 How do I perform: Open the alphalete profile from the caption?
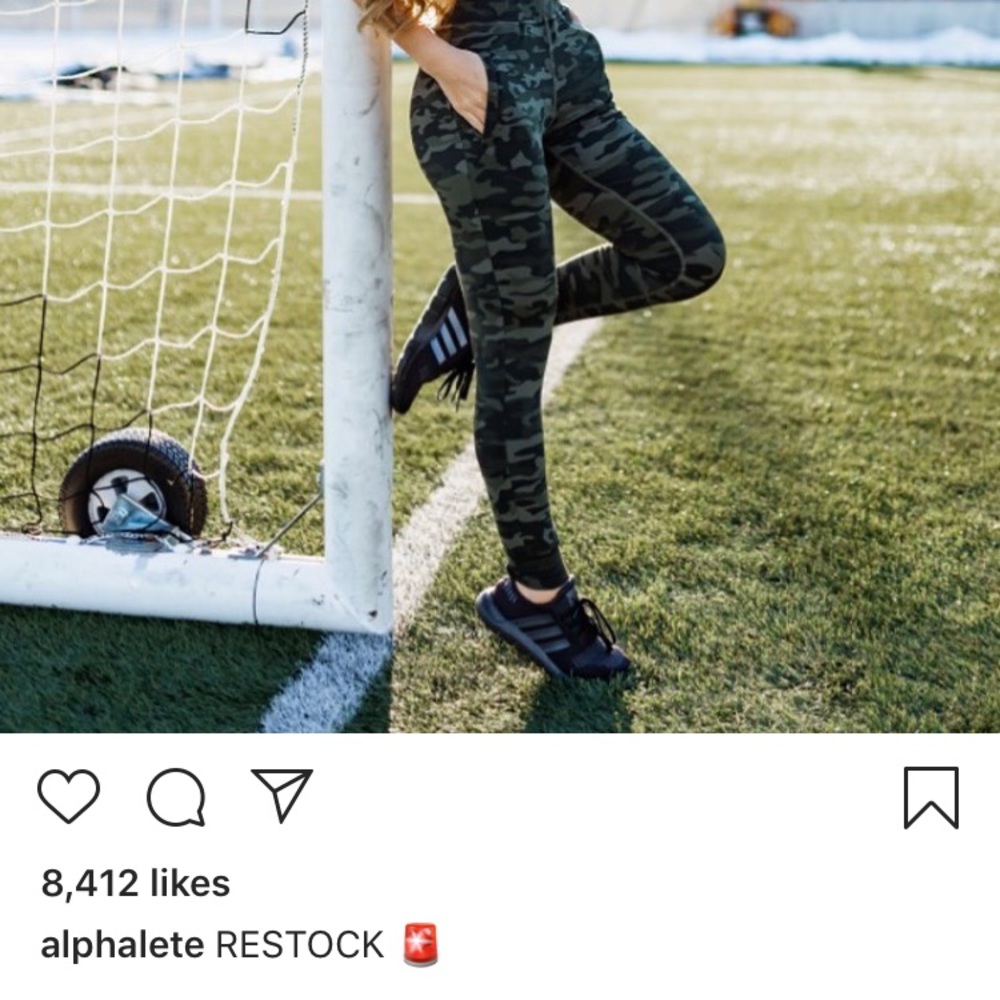tap(122, 945)
